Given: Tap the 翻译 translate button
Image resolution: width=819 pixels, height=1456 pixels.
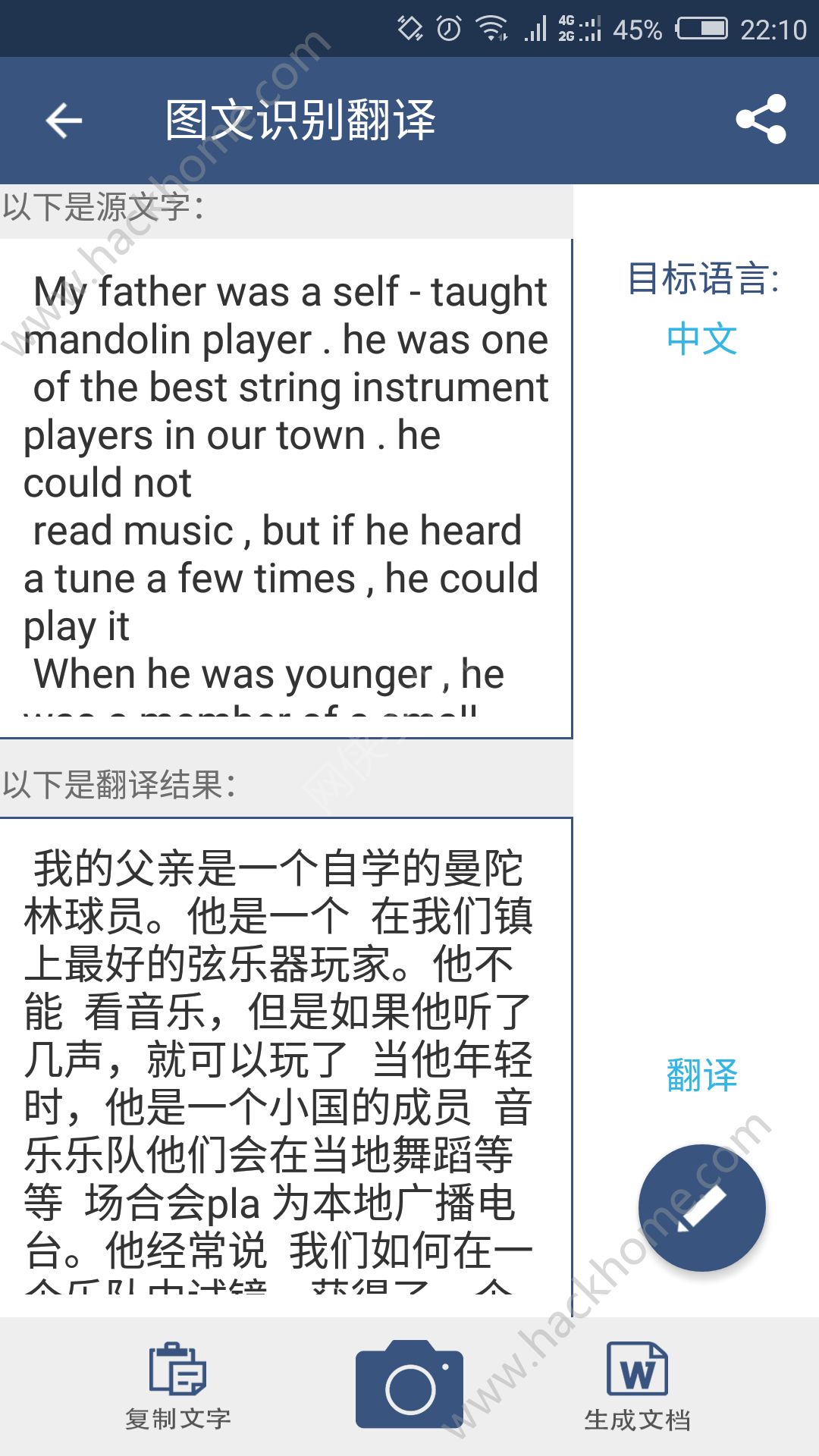Looking at the screenshot, I should pos(701,1075).
